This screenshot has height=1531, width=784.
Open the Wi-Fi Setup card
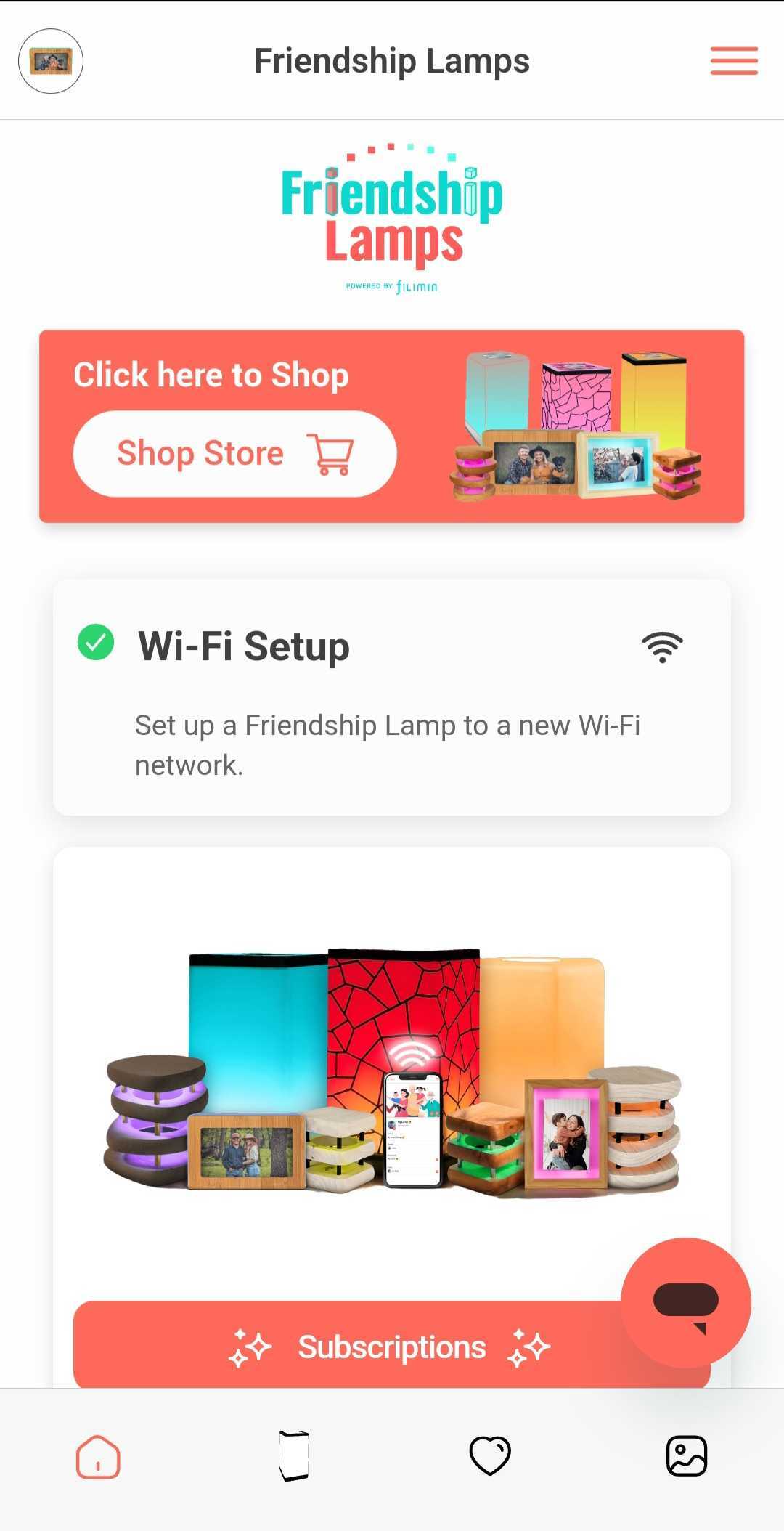tap(392, 697)
